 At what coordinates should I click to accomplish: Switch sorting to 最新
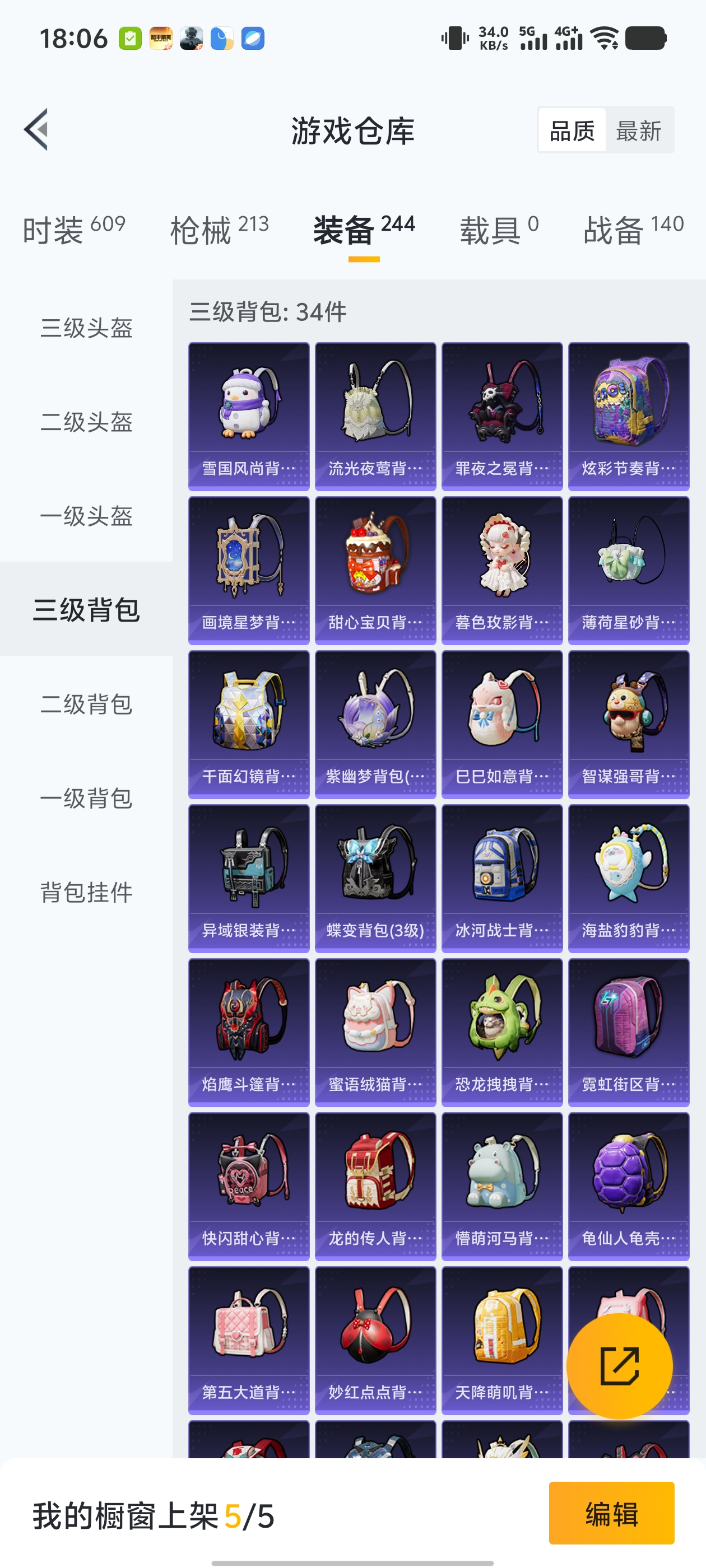[639, 131]
